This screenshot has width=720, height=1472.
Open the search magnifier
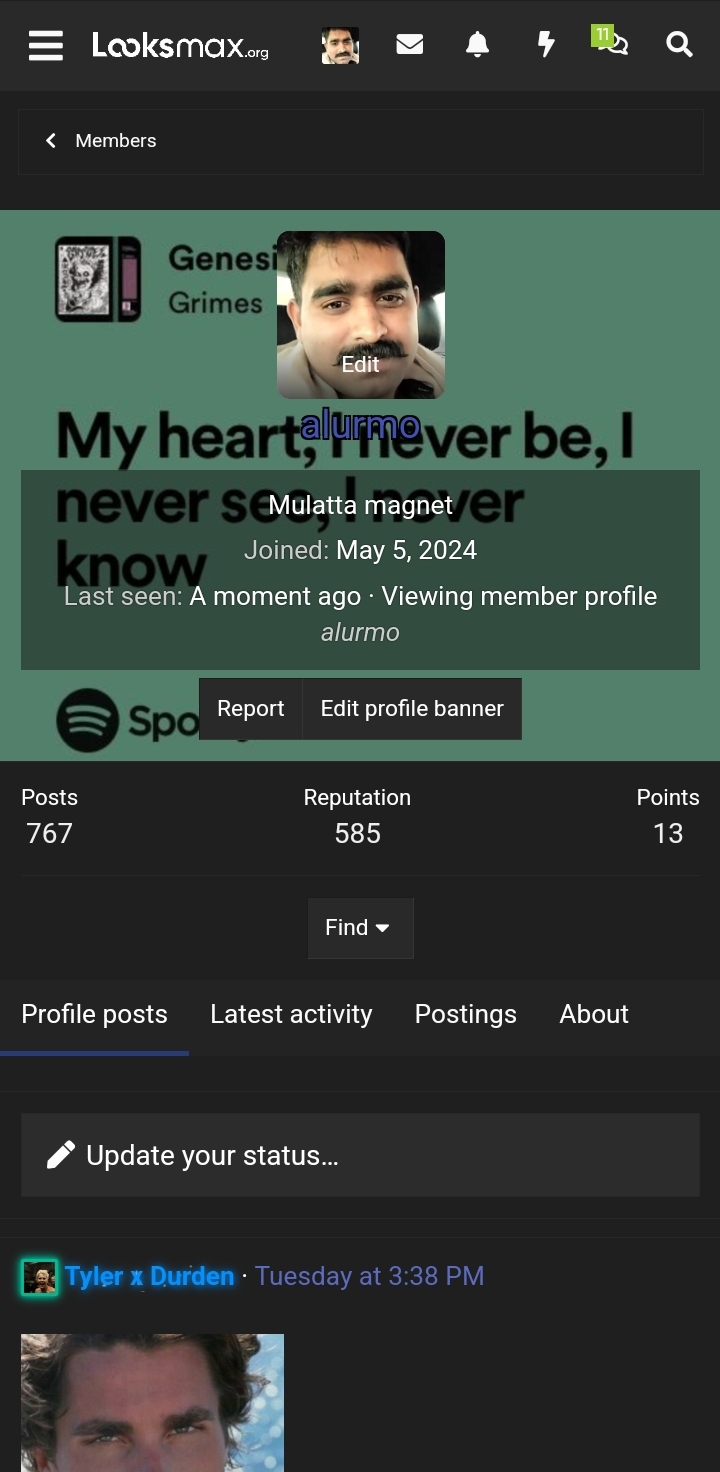click(x=679, y=44)
